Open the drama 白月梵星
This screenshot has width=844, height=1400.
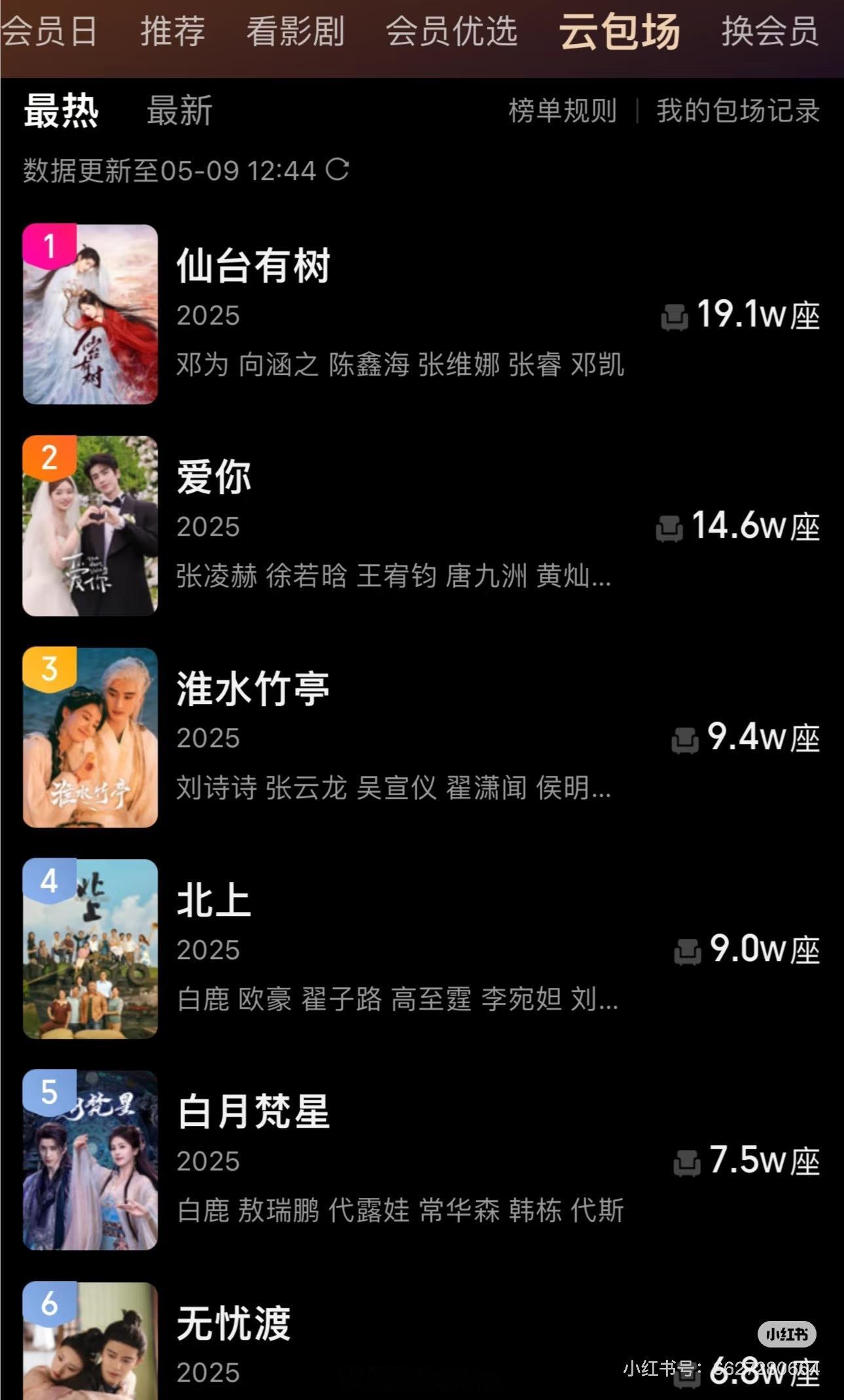tap(253, 1111)
